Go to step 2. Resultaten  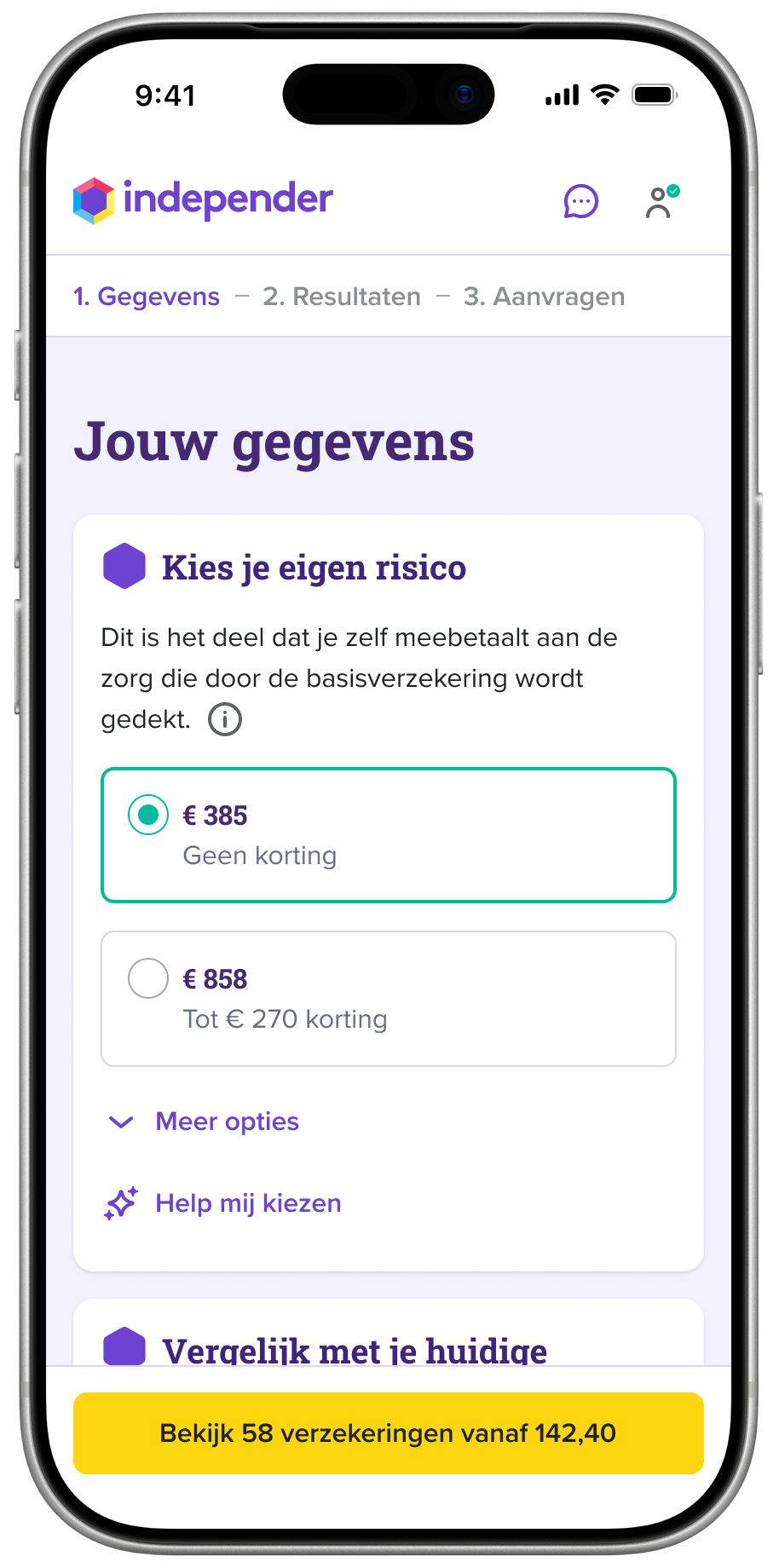pyautogui.click(x=341, y=297)
